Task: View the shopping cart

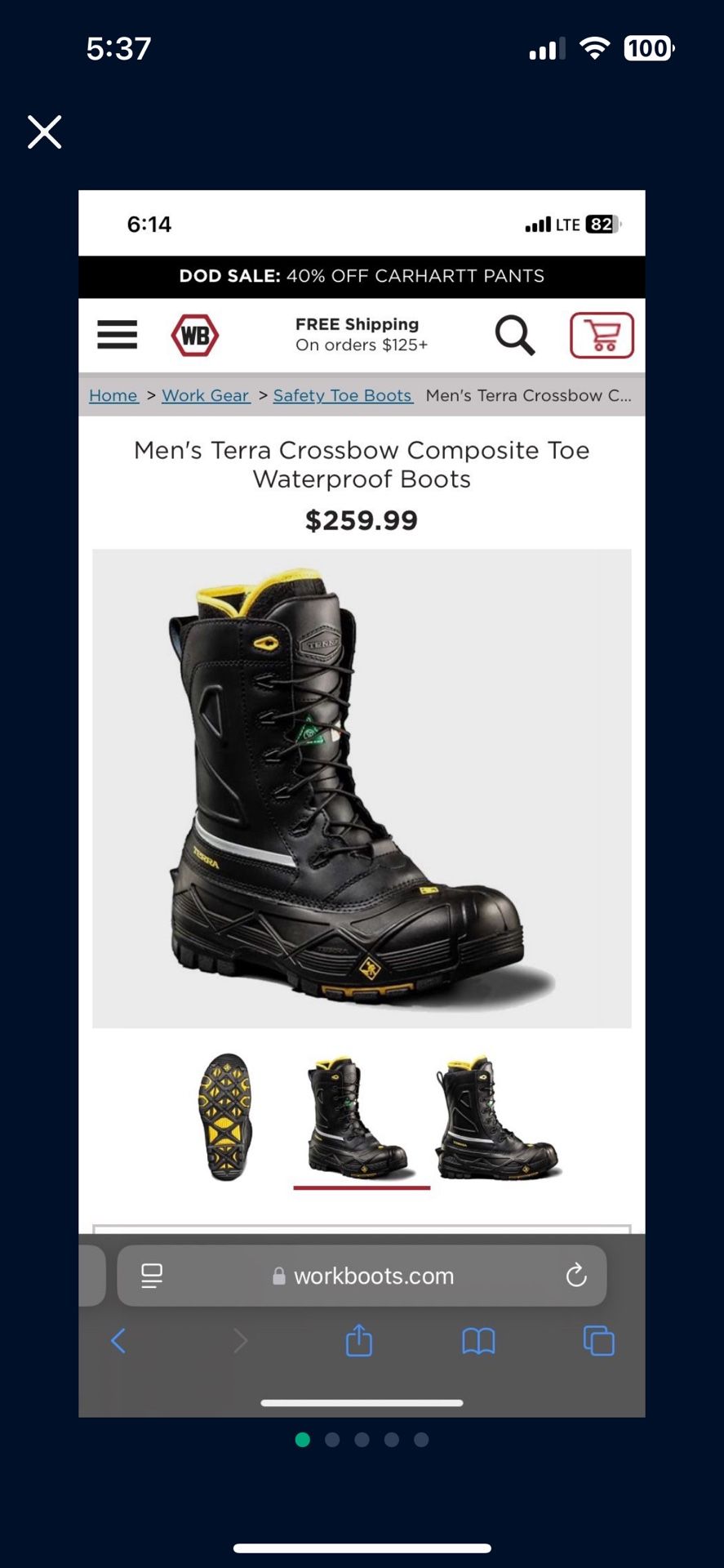Action: tap(602, 335)
